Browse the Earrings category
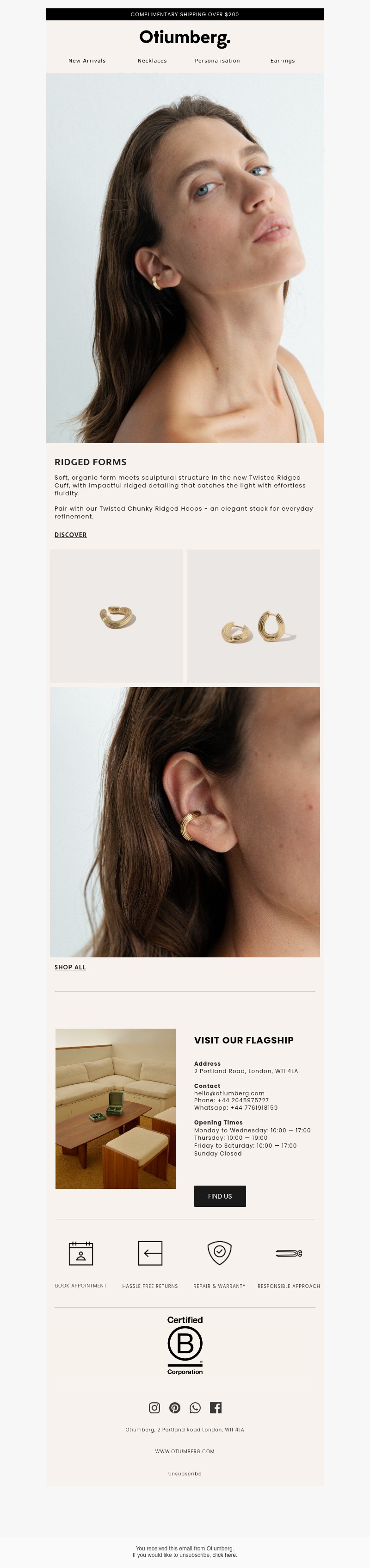This screenshot has width=370, height=1568. (283, 61)
